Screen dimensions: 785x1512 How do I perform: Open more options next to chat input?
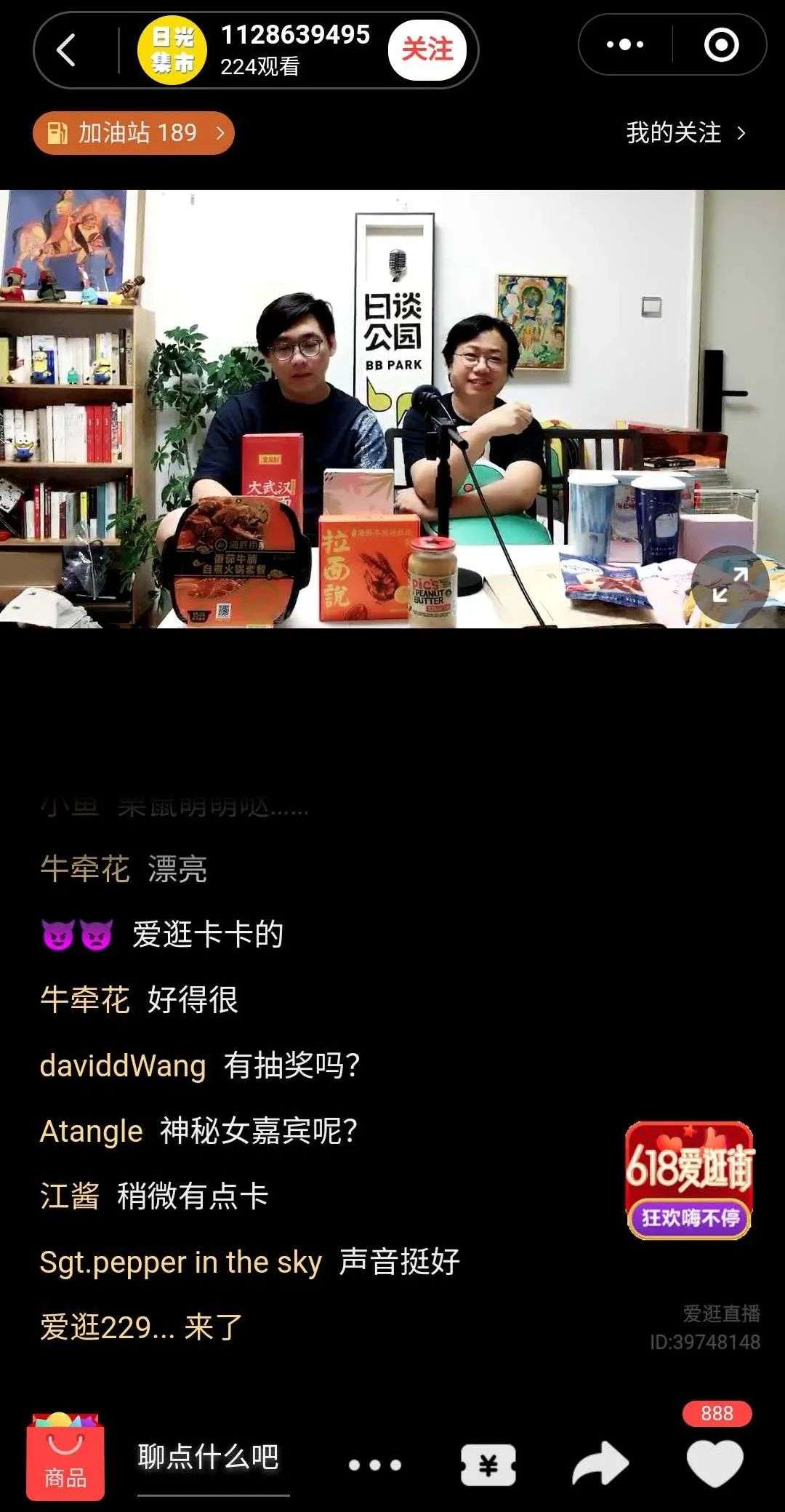(x=375, y=1465)
